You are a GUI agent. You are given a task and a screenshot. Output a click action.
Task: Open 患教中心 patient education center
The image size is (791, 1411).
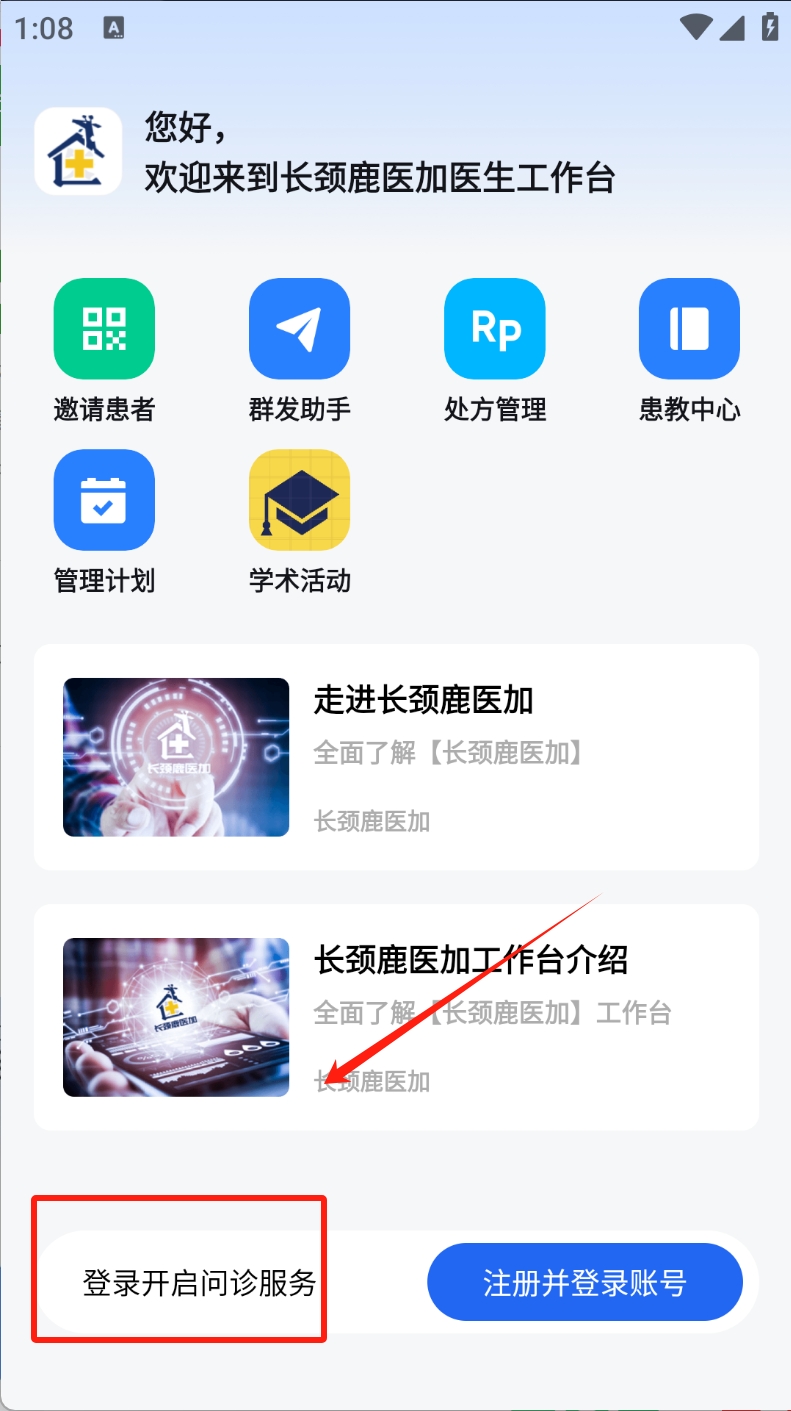(689, 329)
